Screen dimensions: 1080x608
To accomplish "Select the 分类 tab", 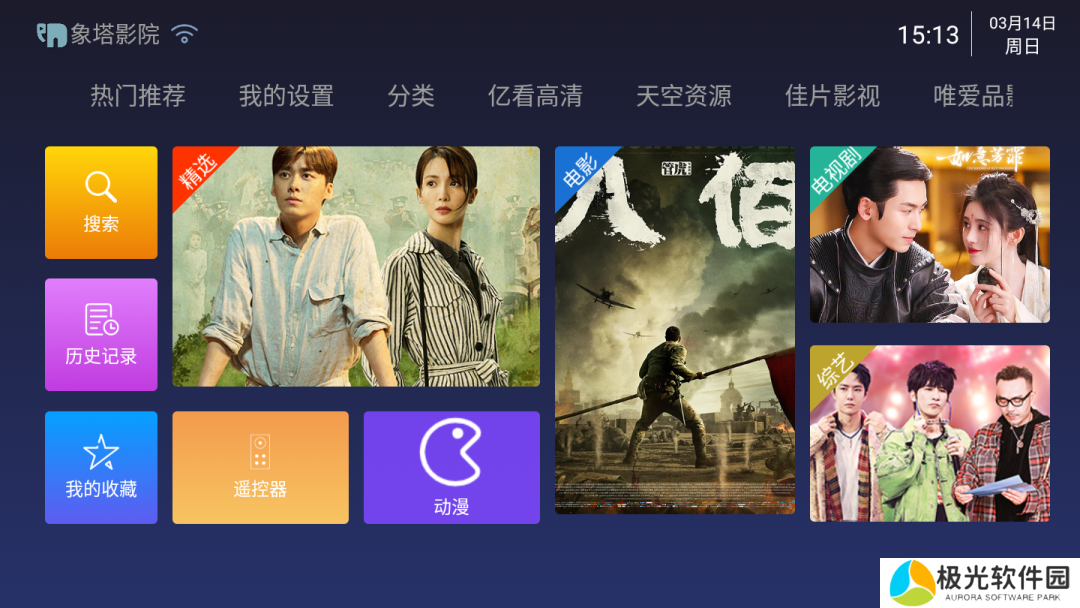I will pos(411,96).
